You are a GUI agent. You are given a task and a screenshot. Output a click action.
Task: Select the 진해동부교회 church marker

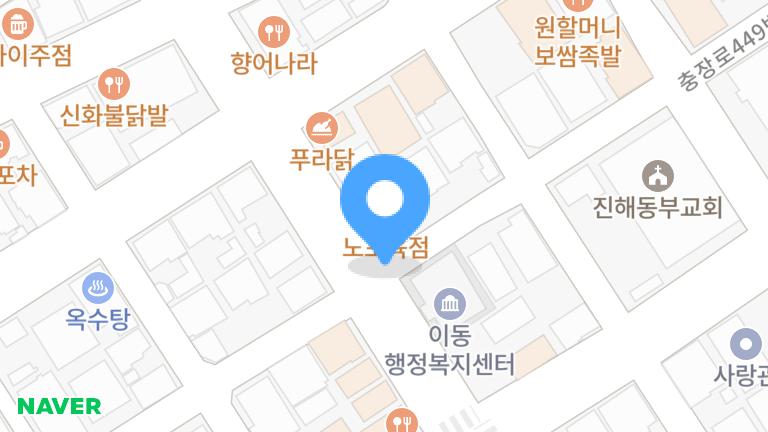(657, 176)
